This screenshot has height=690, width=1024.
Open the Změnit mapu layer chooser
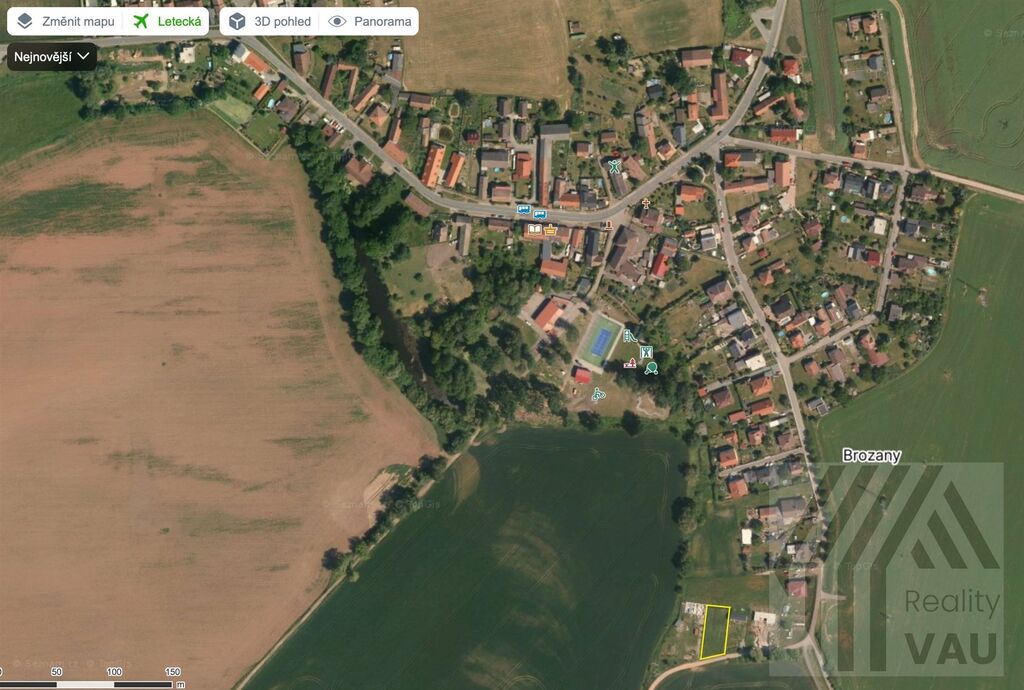pos(66,21)
